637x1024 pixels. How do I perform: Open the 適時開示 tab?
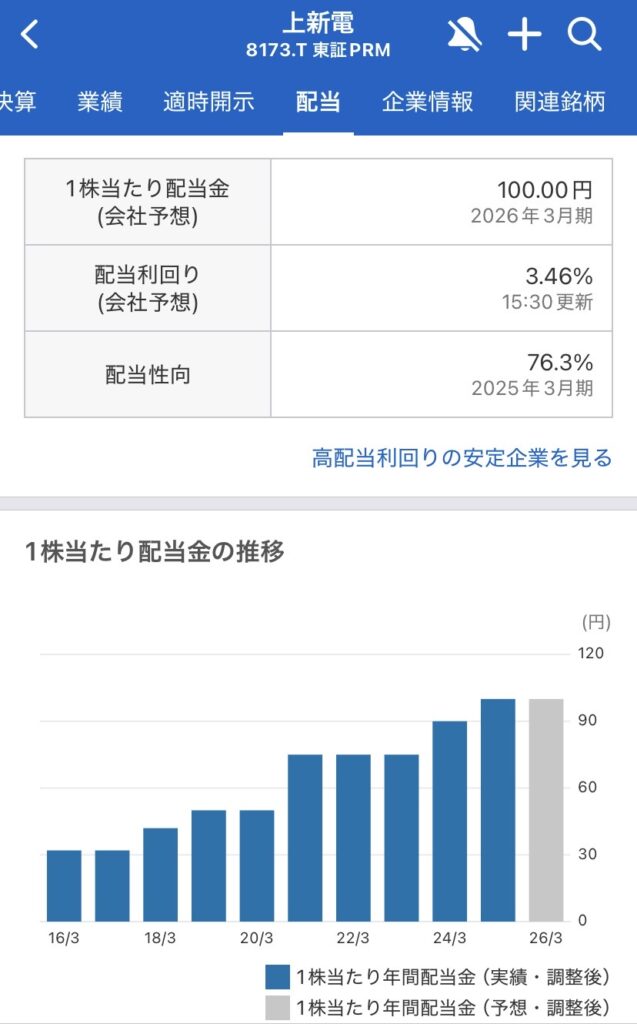[x=208, y=101]
